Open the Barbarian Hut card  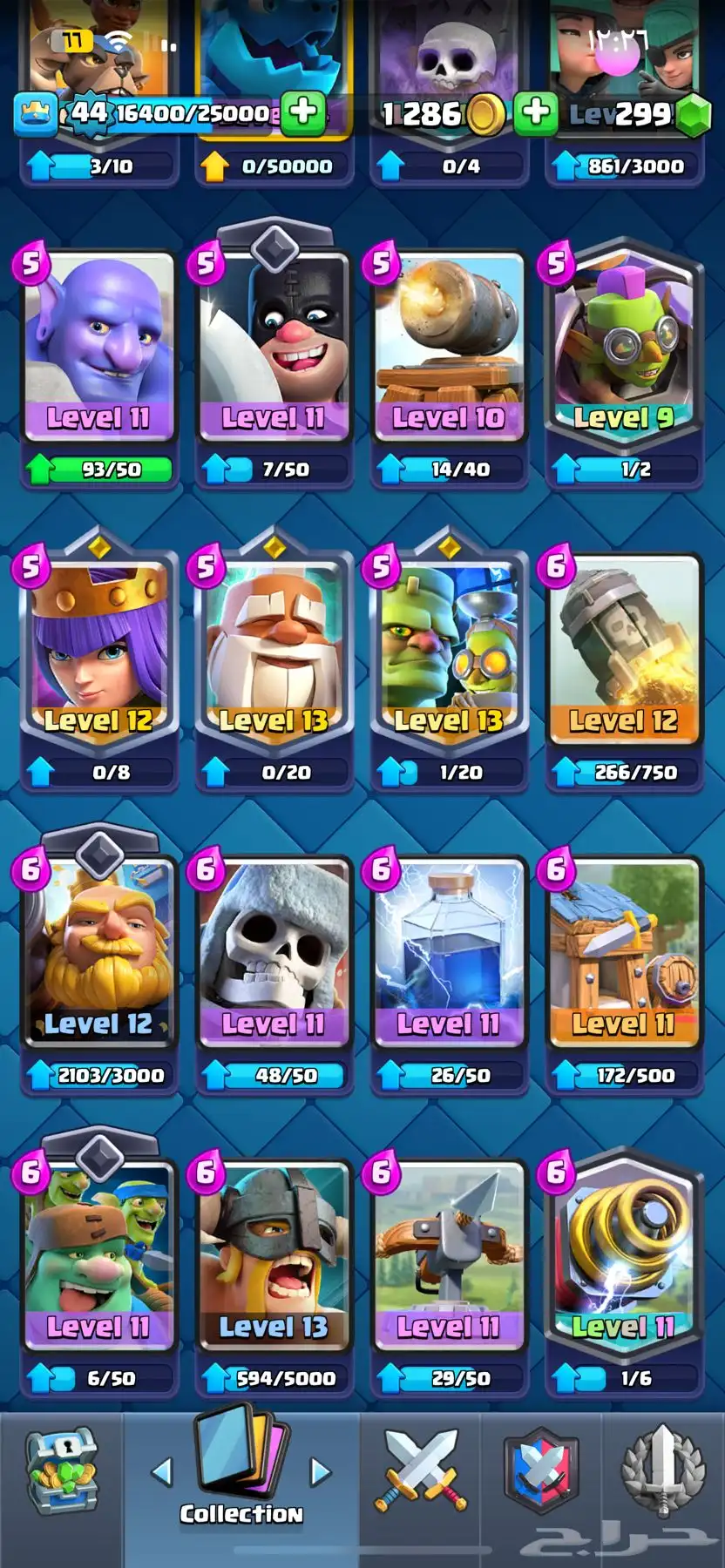pyautogui.click(x=624, y=955)
